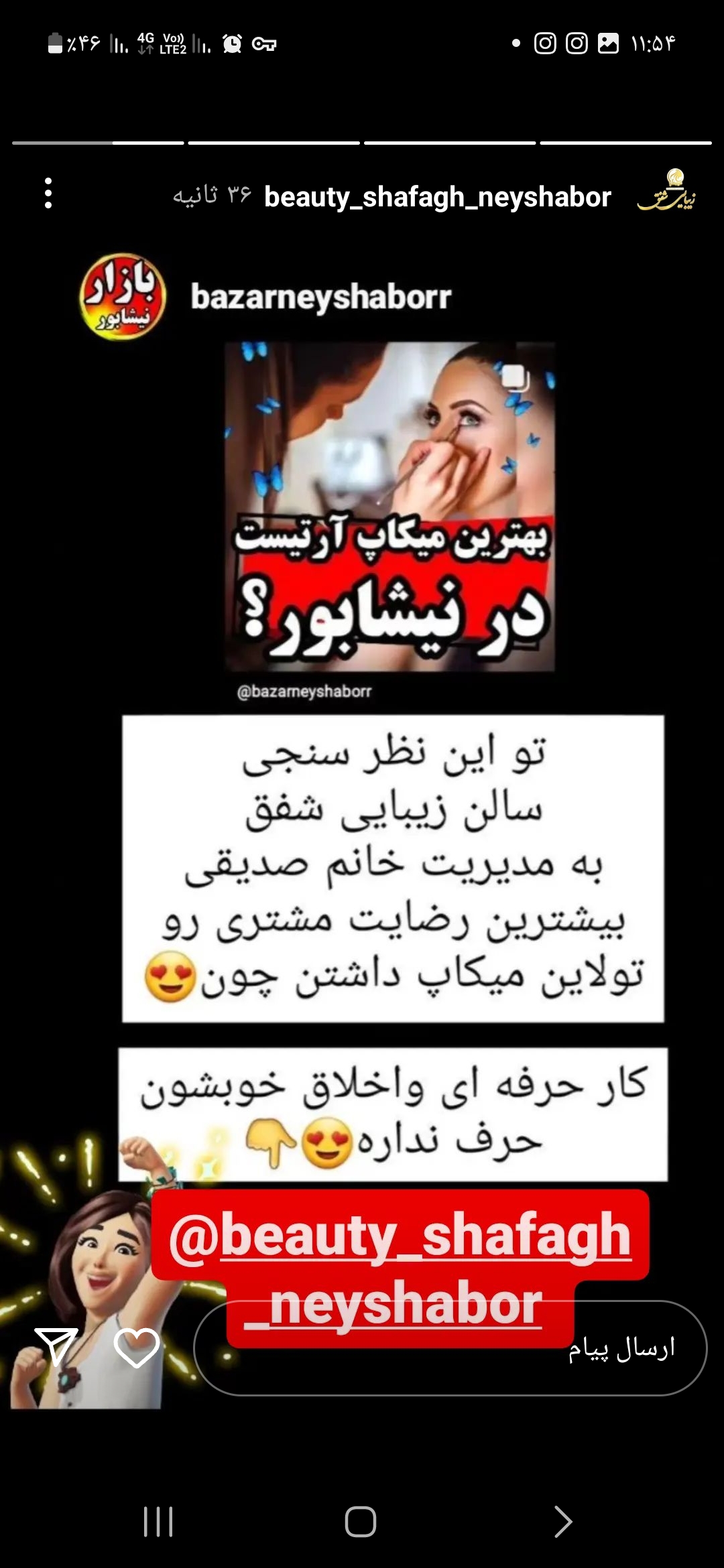The height and width of the screenshot is (1568, 724).
Task: Go to the phone's home screen
Action: tap(361, 1521)
